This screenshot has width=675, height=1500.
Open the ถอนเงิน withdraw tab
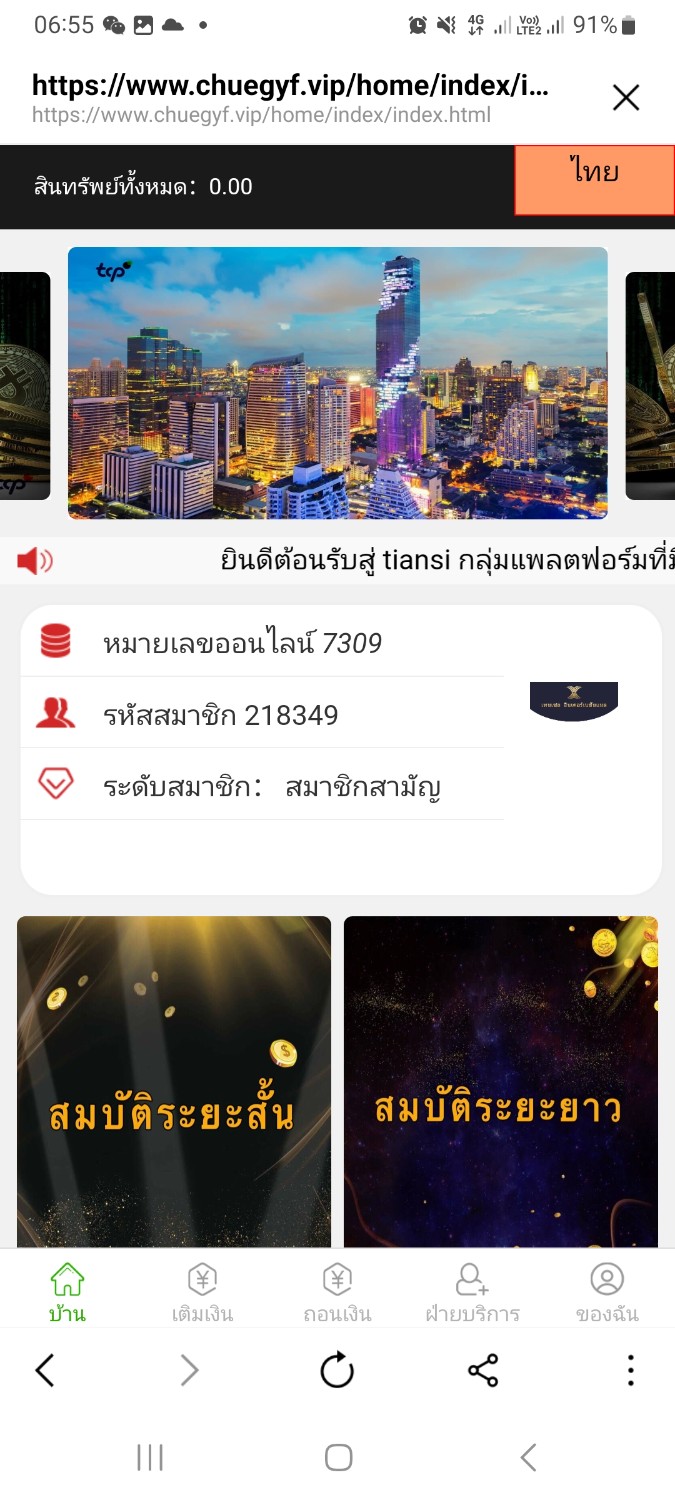pos(337,1292)
